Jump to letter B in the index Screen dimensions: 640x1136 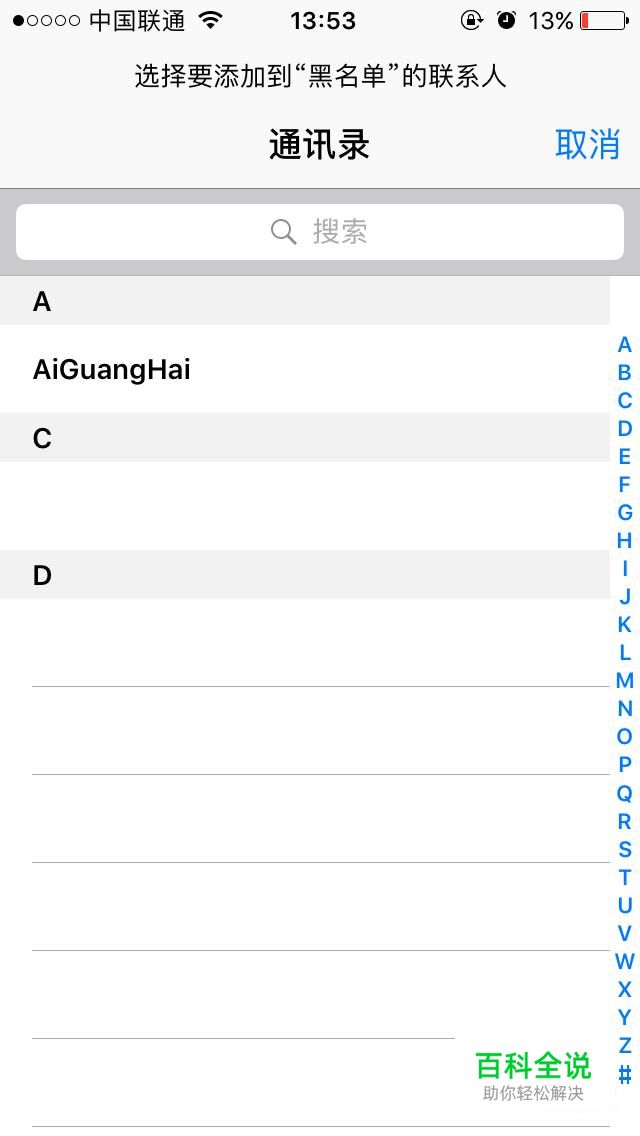pos(625,372)
